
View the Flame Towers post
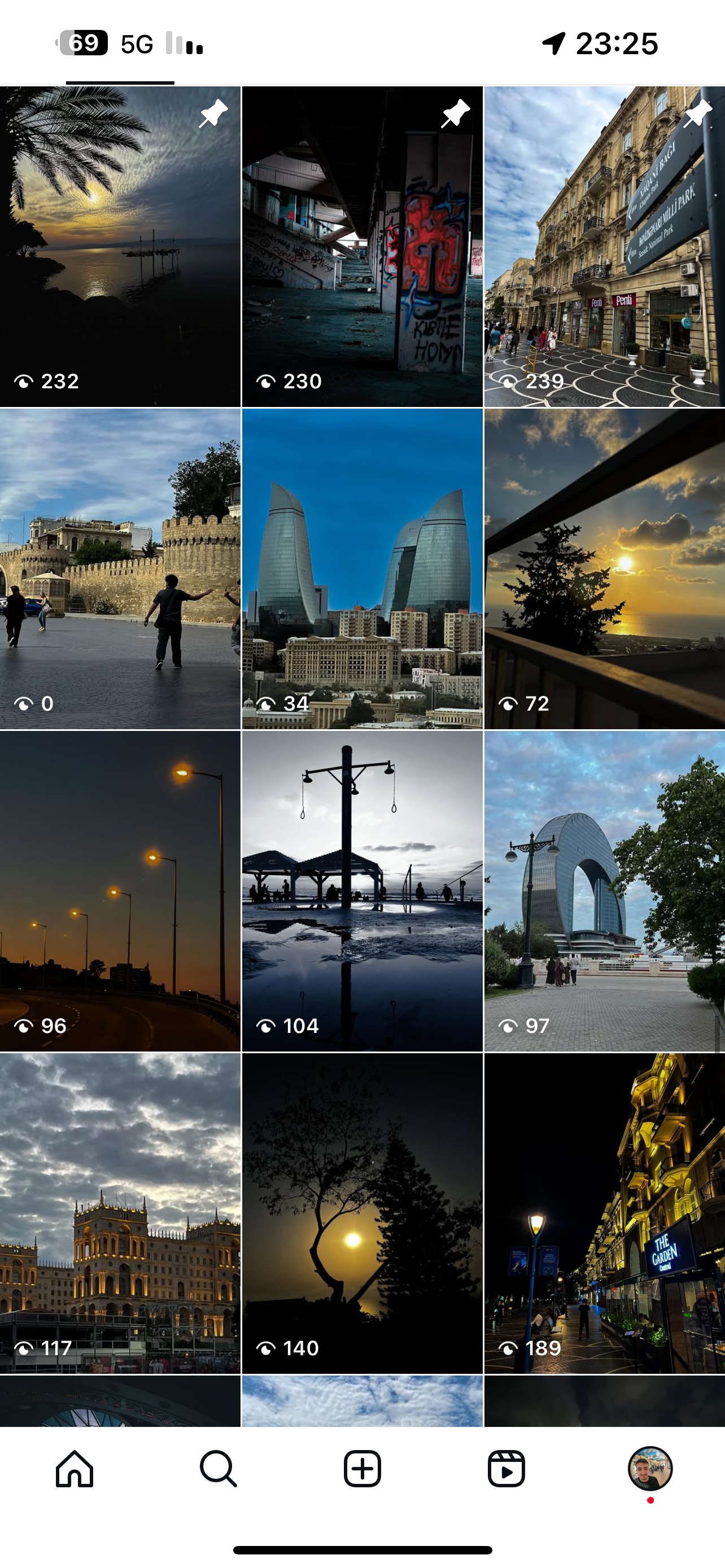click(x=362, y=568)
